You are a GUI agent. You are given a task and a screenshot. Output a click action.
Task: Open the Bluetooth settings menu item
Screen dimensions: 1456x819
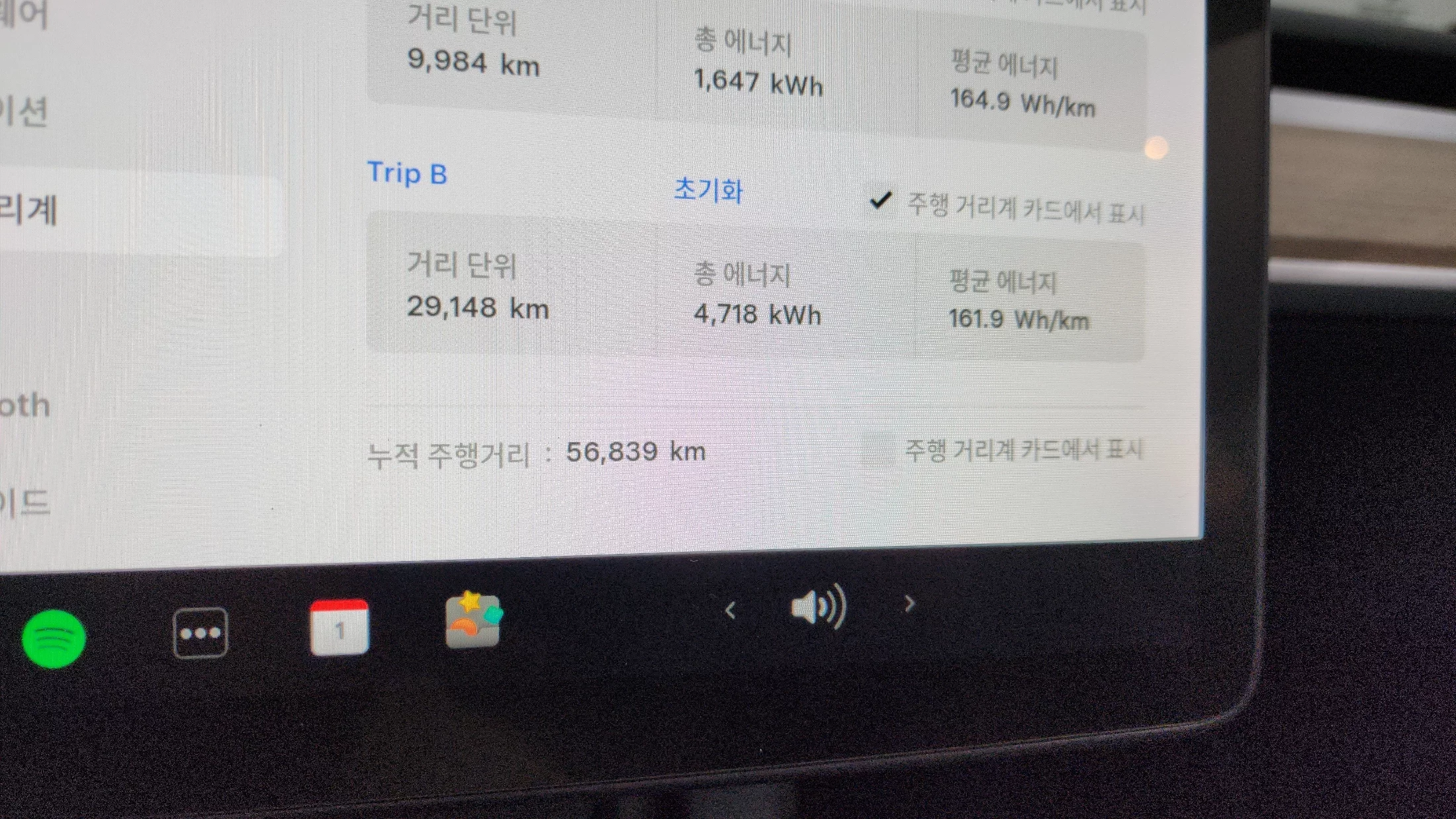coord(25,406)
